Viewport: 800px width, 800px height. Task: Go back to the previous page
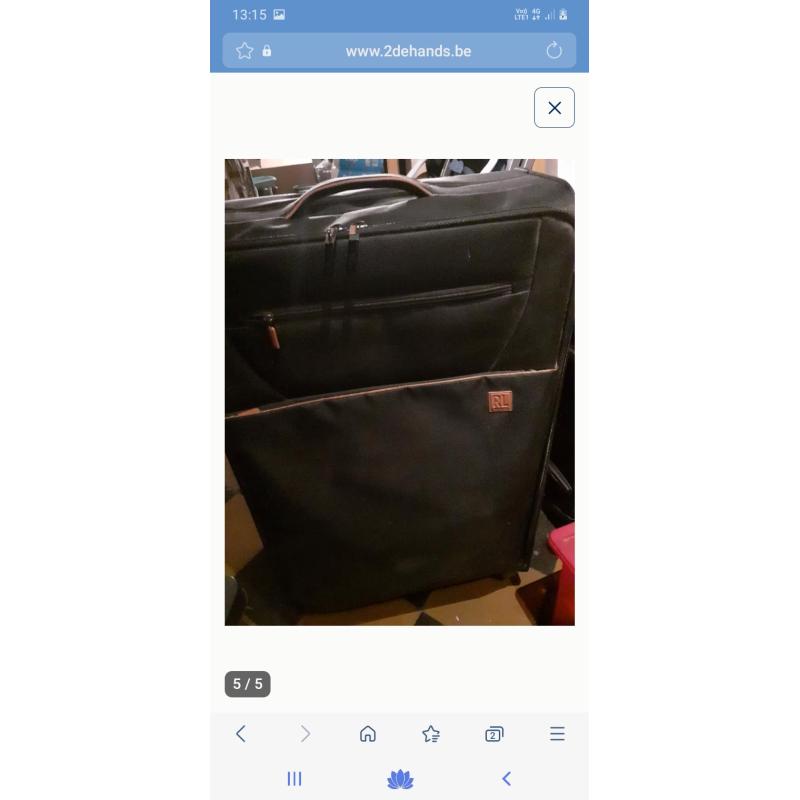(x=241, y=734)
